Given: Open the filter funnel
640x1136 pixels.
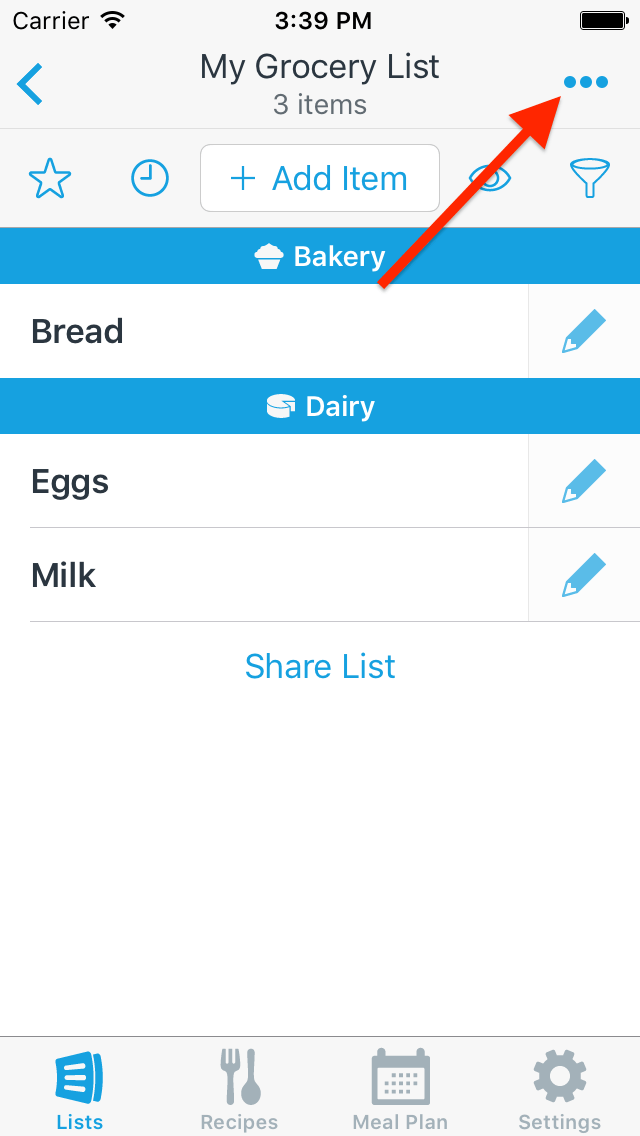Looking at the screenshot, I should coord(589,179).
